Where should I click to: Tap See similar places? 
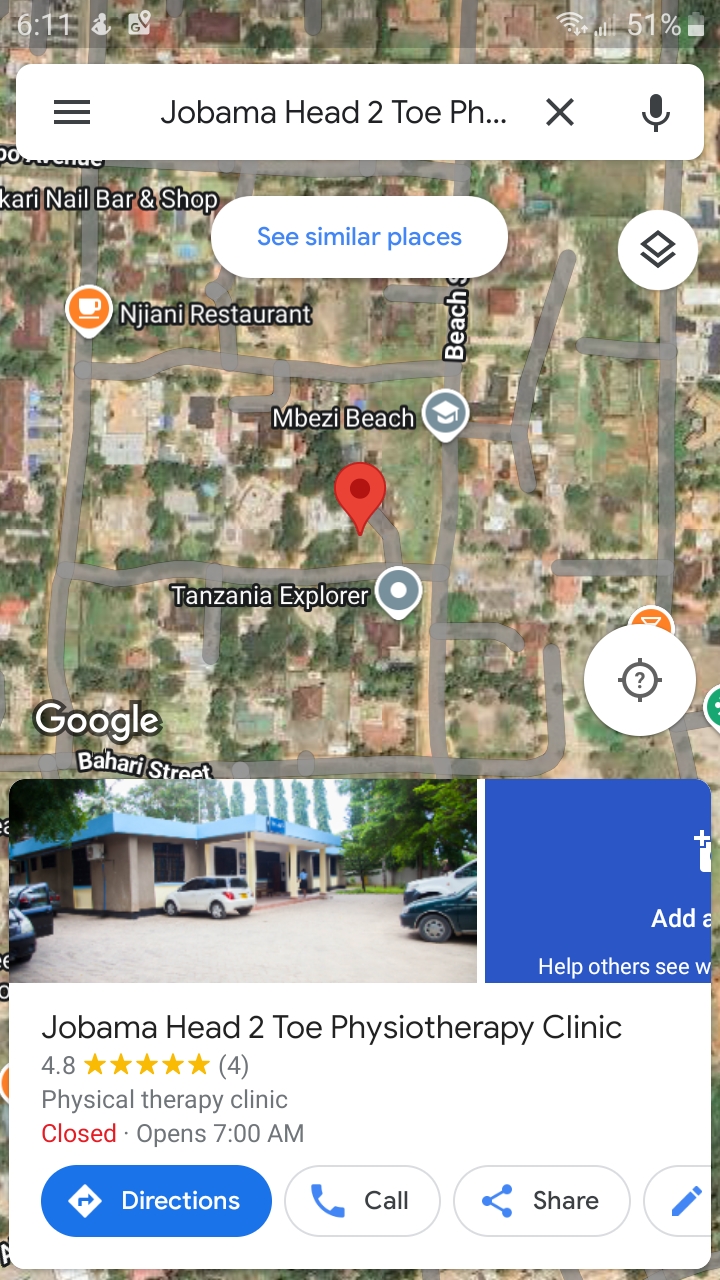point(359,237)
